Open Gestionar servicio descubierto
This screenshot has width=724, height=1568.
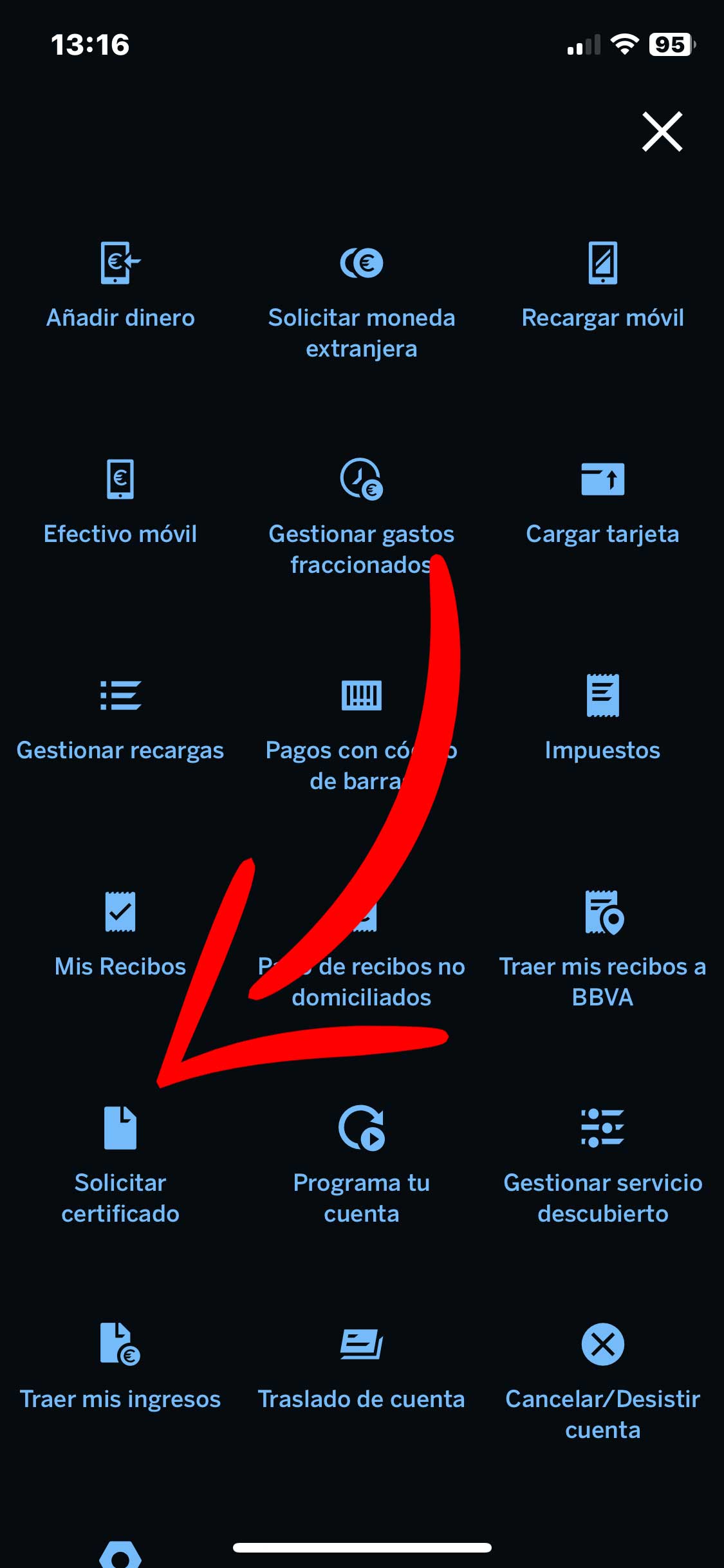pyautogui.click(x=602, y=1165)
